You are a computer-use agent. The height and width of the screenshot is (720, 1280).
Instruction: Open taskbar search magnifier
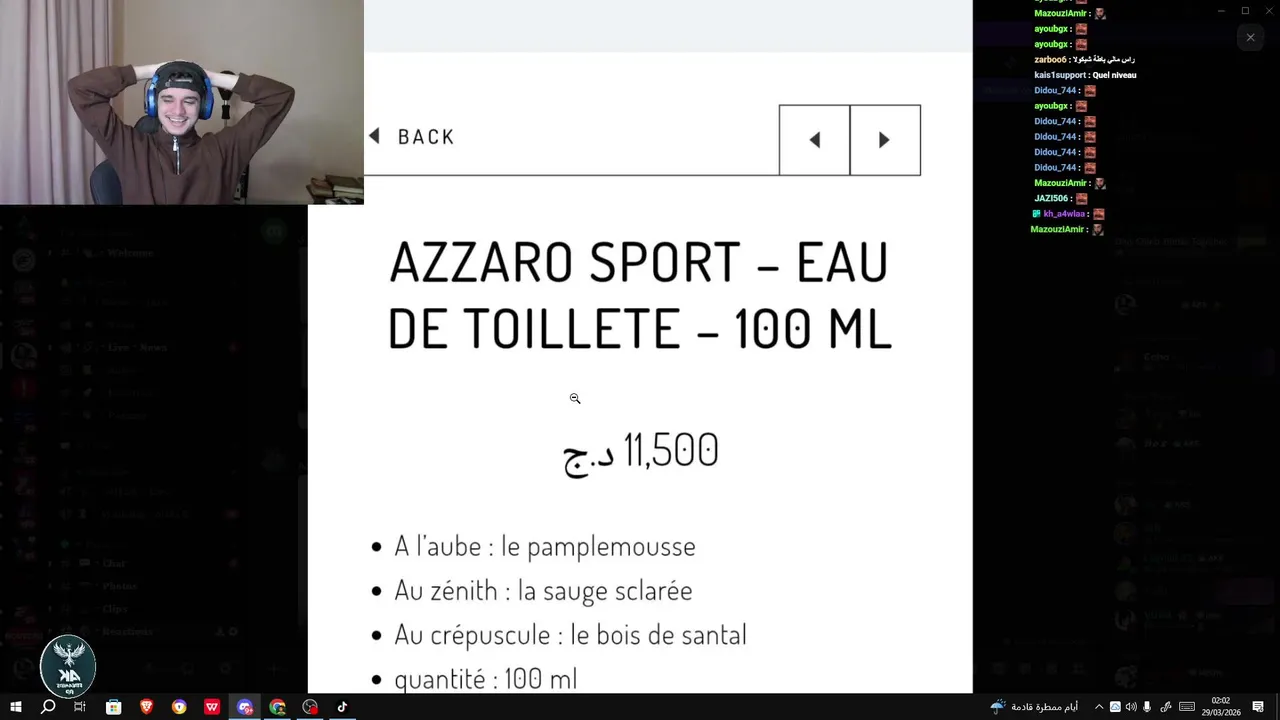coord(48,707)
